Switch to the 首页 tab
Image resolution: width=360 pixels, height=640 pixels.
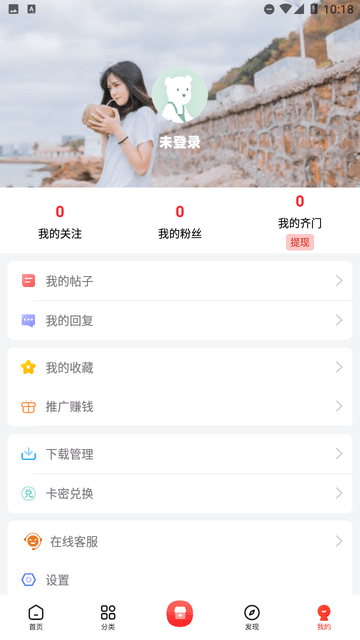(36, 617)
